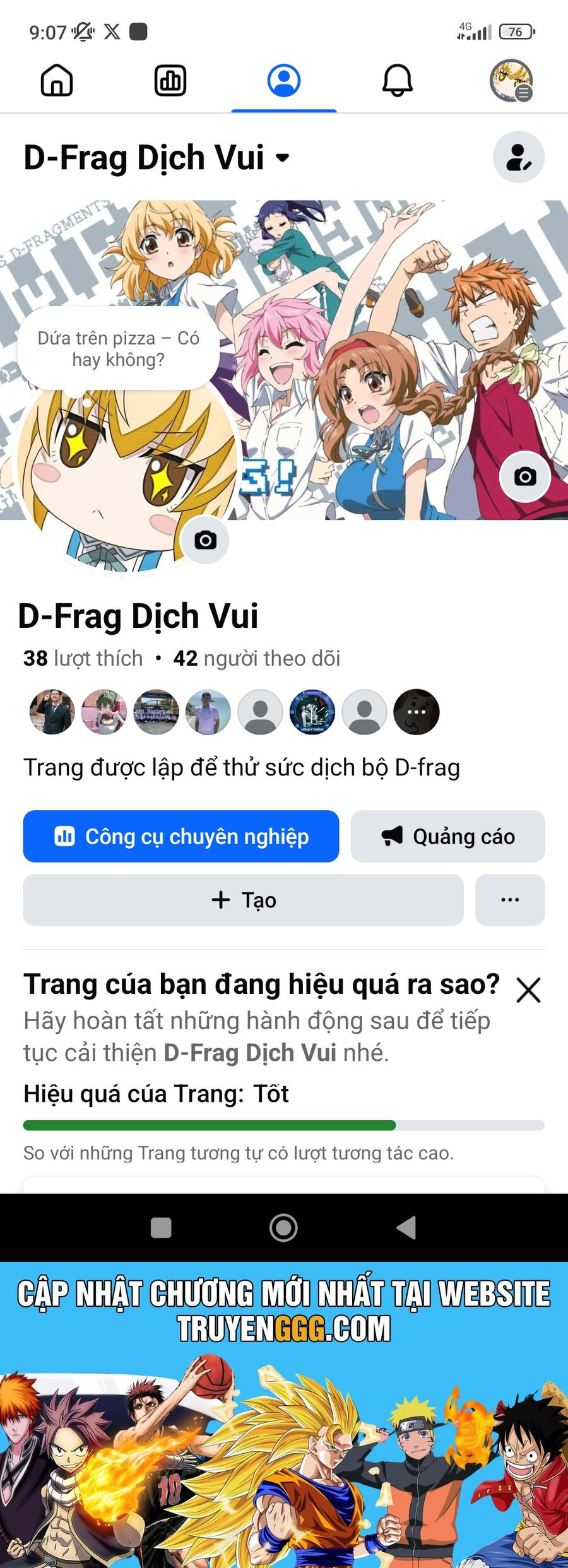Tap the Quảng cáo button

point(447,837)
